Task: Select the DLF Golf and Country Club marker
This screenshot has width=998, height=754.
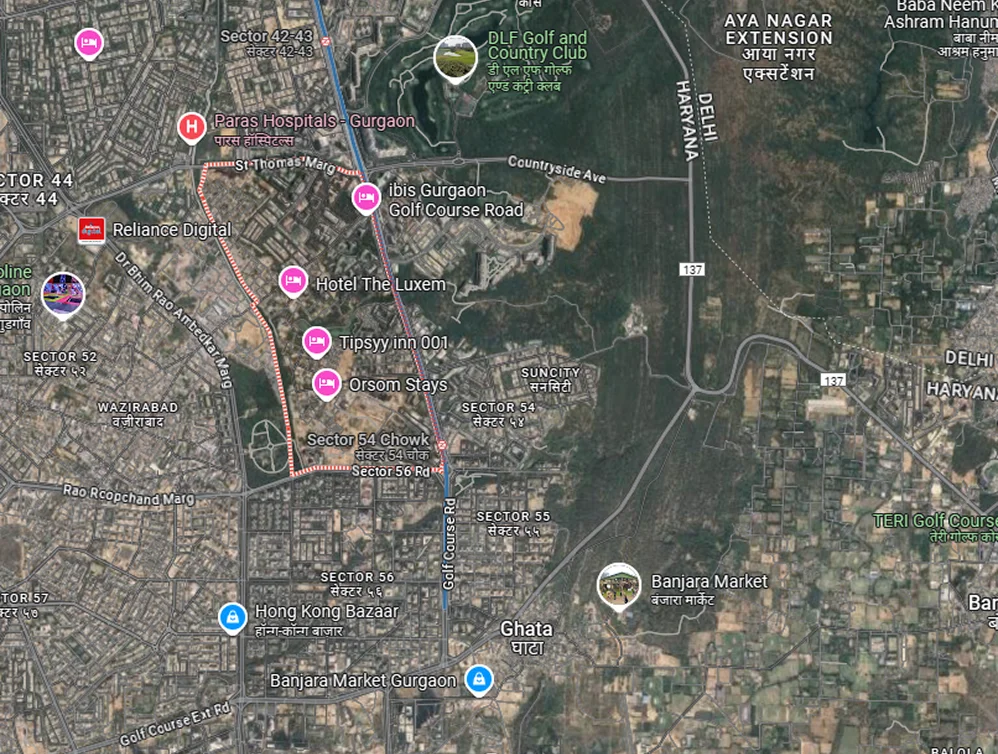Action: point(455,57)
